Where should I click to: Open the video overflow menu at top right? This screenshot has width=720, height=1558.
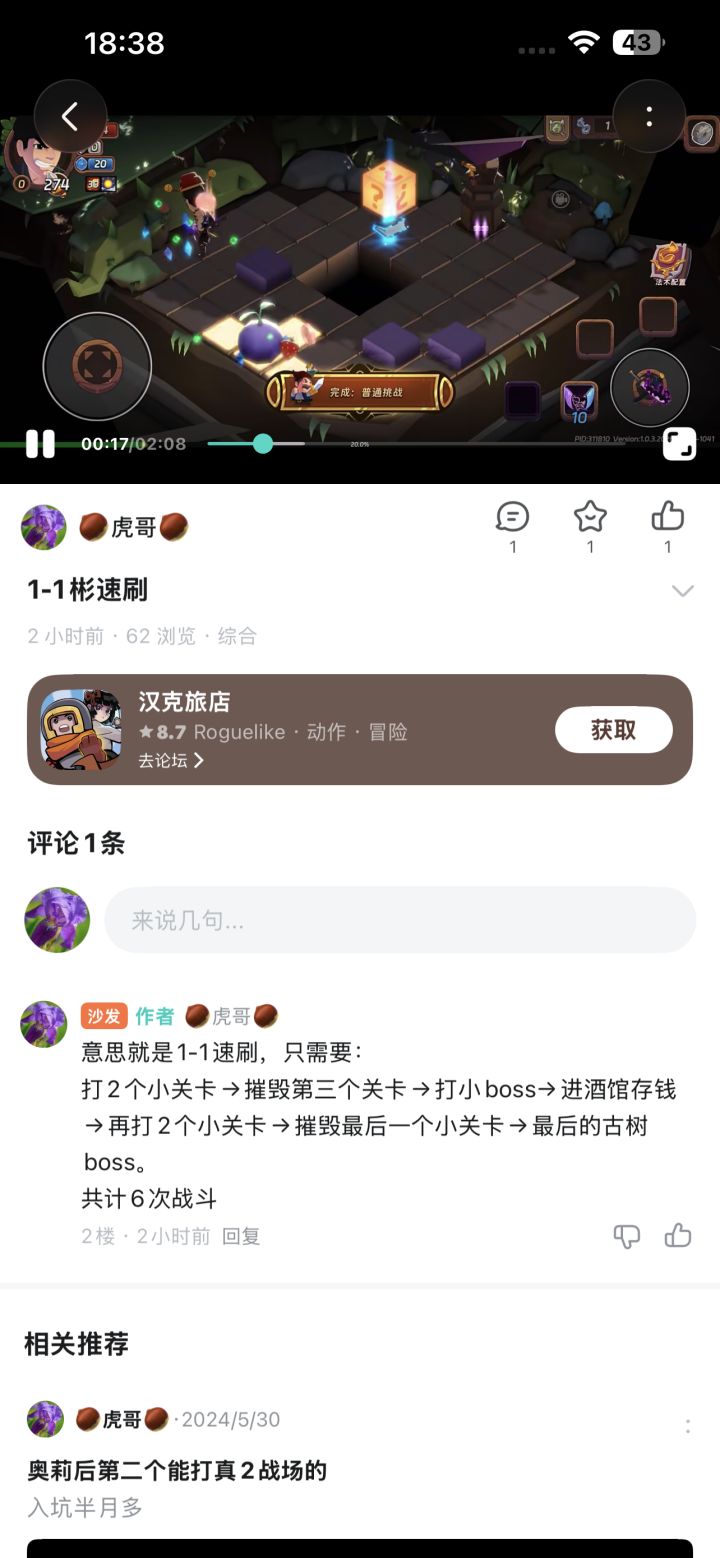pos(651,116)
